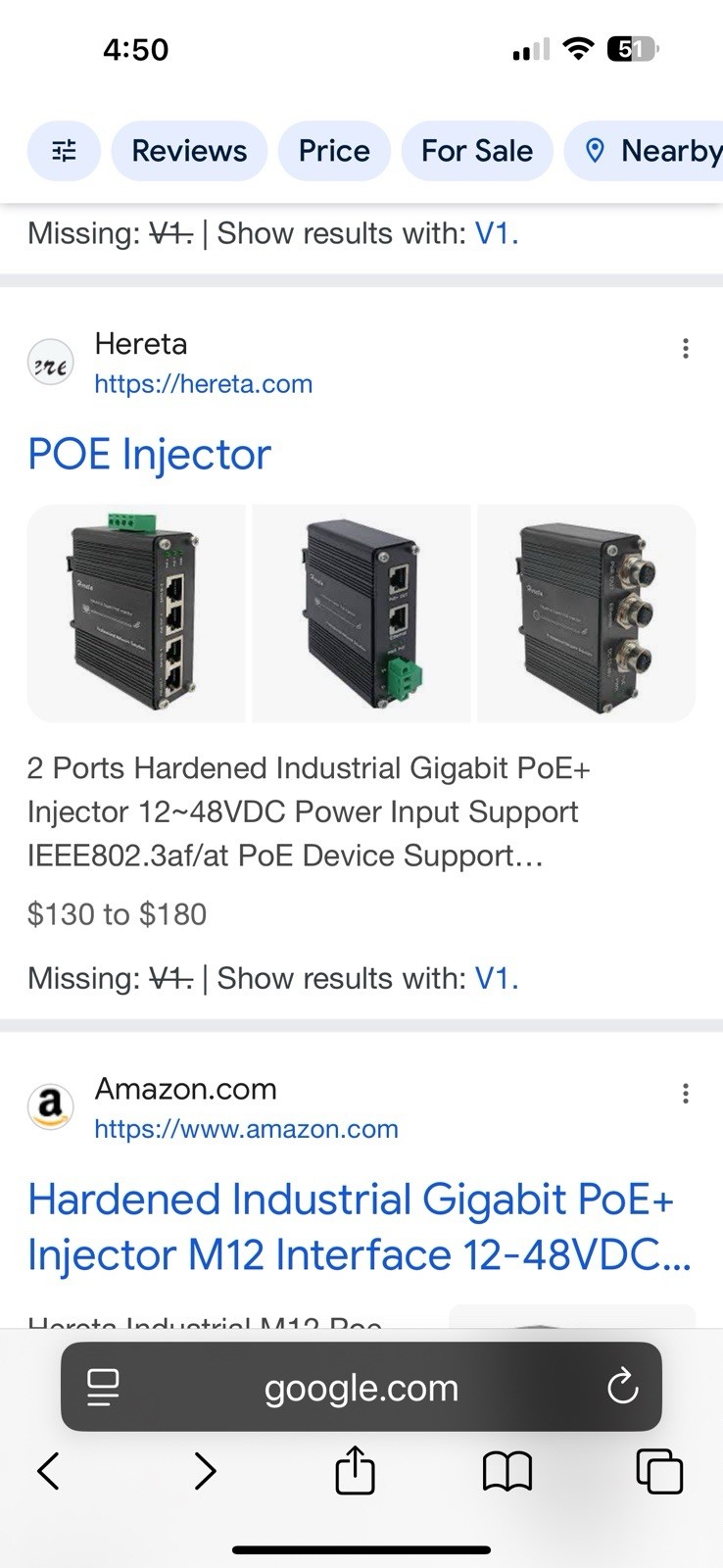Open the POE Injector result title
The image size is (723, 1568).
tap(149, 455)
